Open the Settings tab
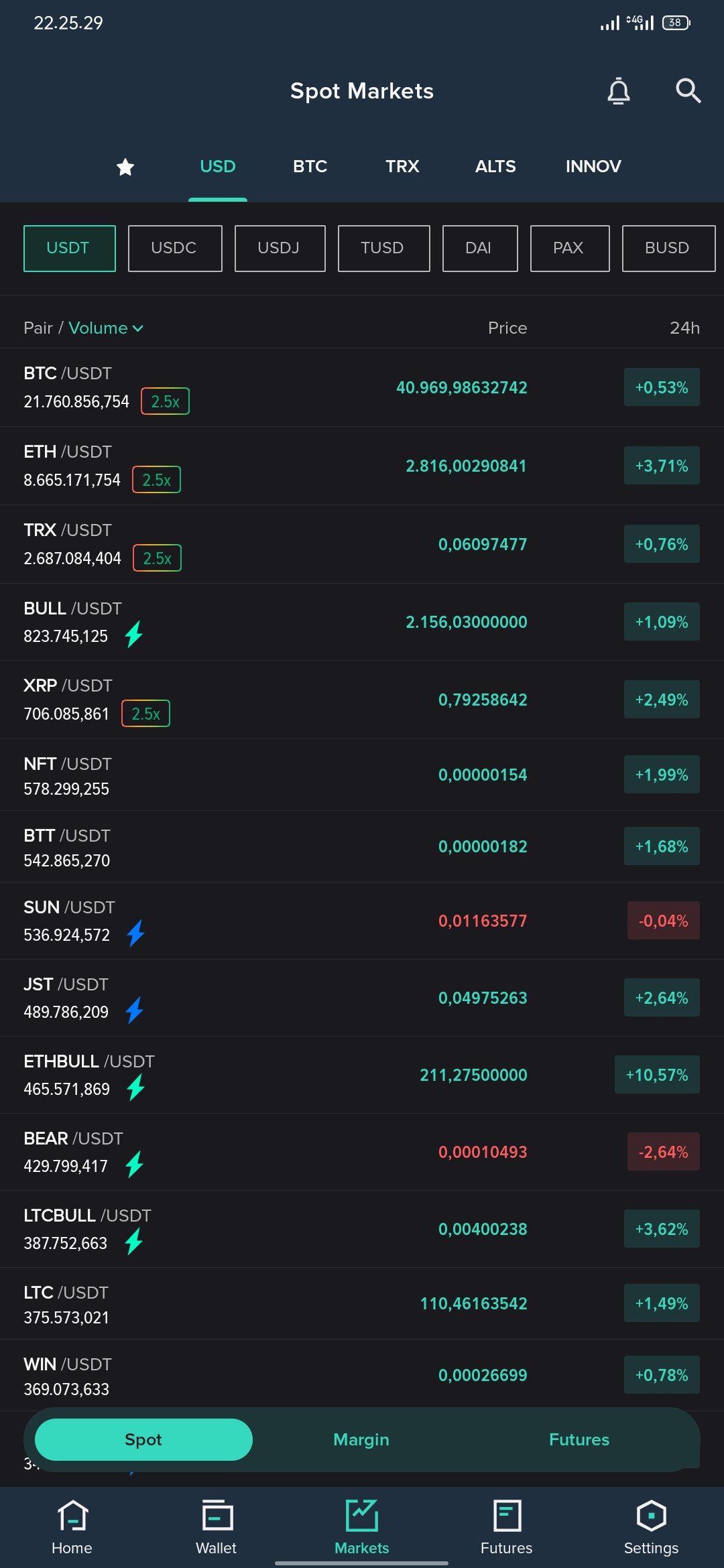Image resolution: width=724 pixels, height=1568 pixels. (651, 1527)
